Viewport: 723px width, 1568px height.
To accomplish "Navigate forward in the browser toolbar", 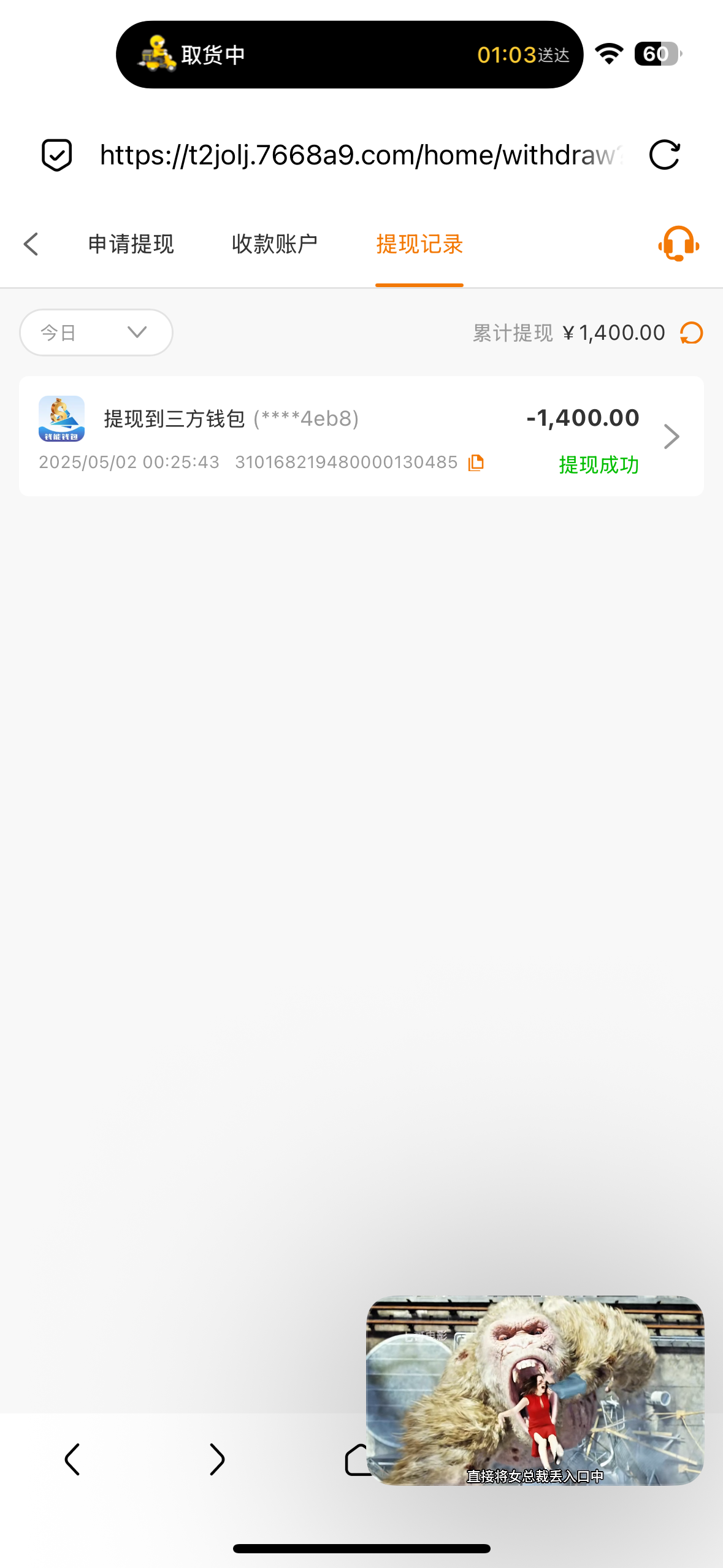I will coord(216,1459).
